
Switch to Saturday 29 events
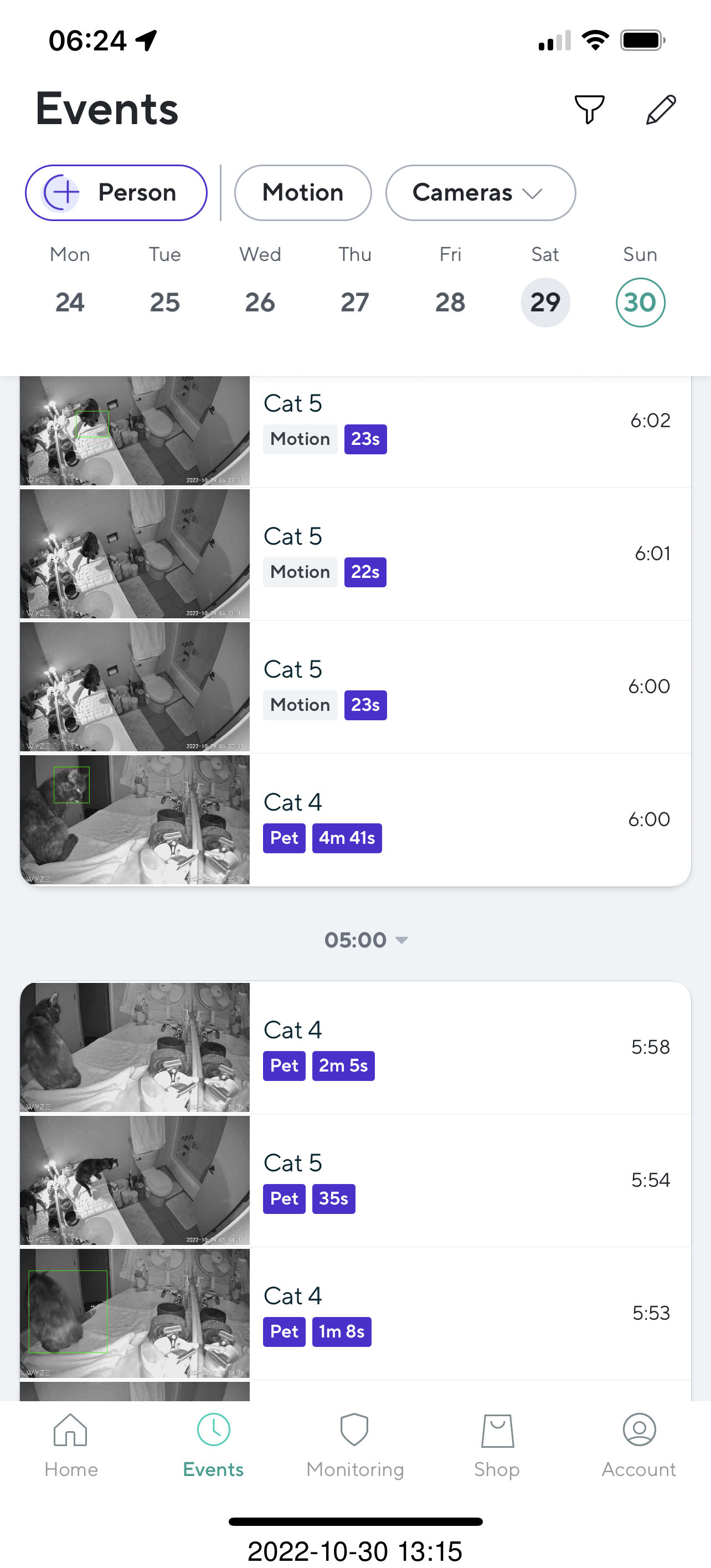pos(545,302)
